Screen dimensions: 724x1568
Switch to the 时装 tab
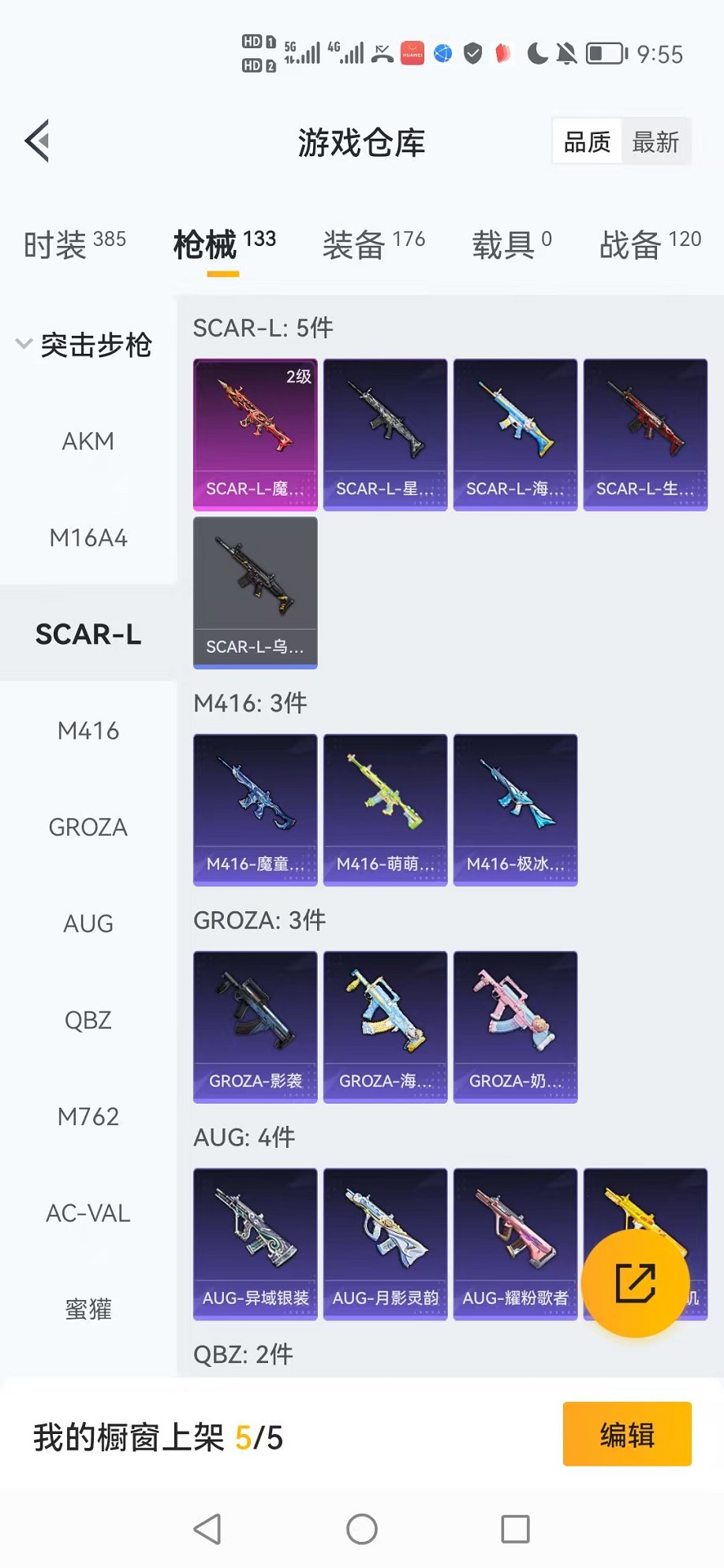coord(74,244)
